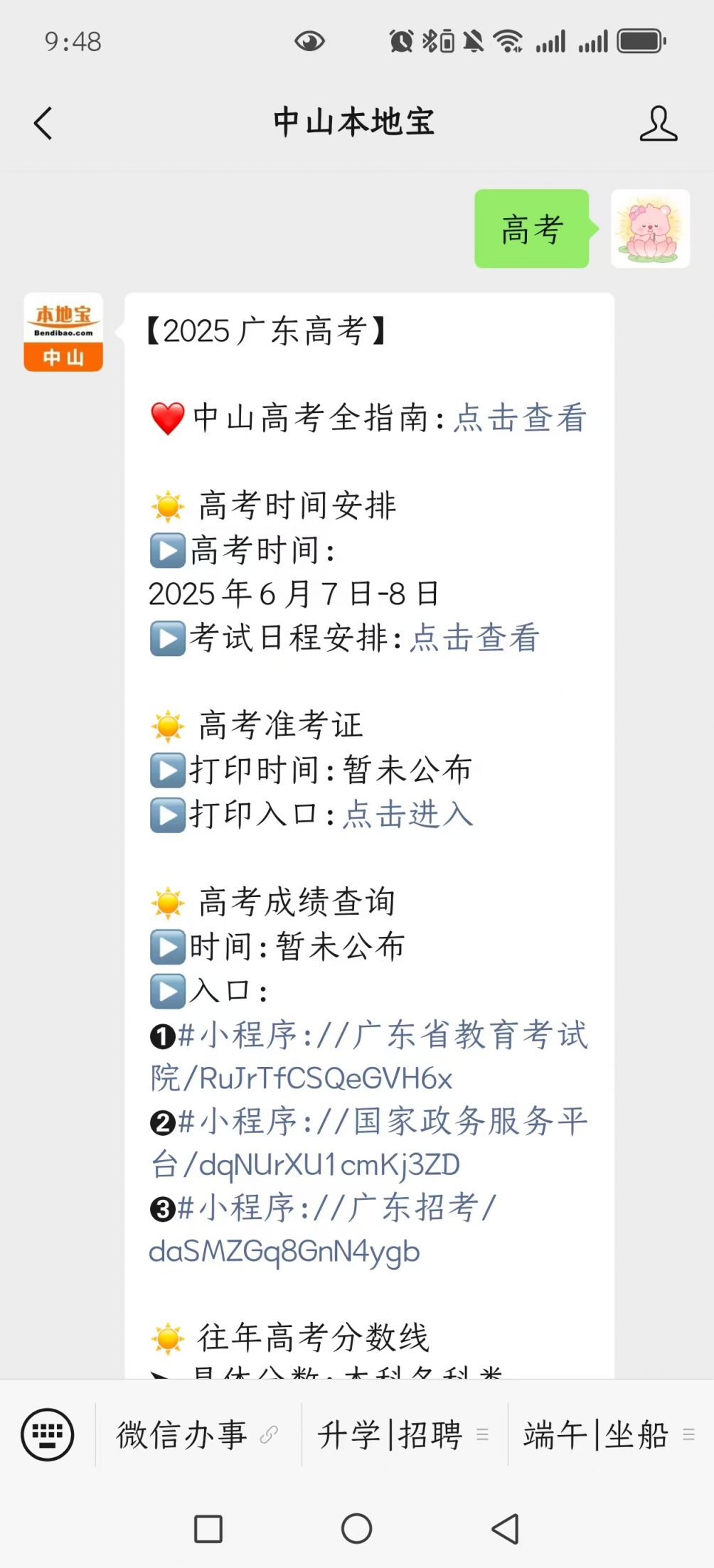This screenshot has width=714, height=1568.
Task: Expand the 升学|招聘 menu
Action: click(403, 1434)
